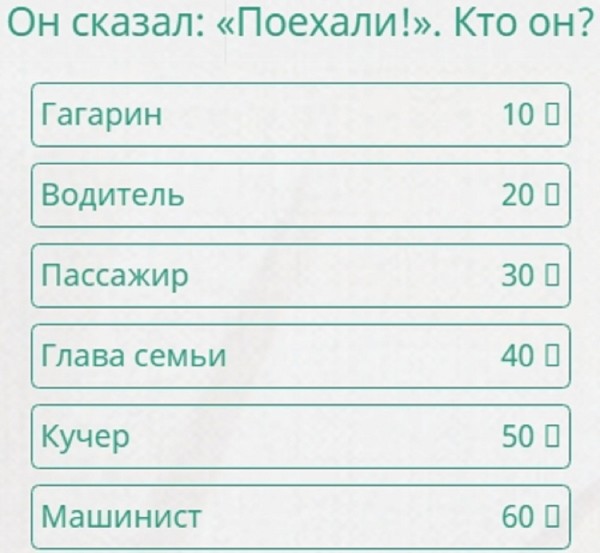Tap the Пассажир answer worth 30
This screenshot has height=553, width=600.
pos(300,276)
